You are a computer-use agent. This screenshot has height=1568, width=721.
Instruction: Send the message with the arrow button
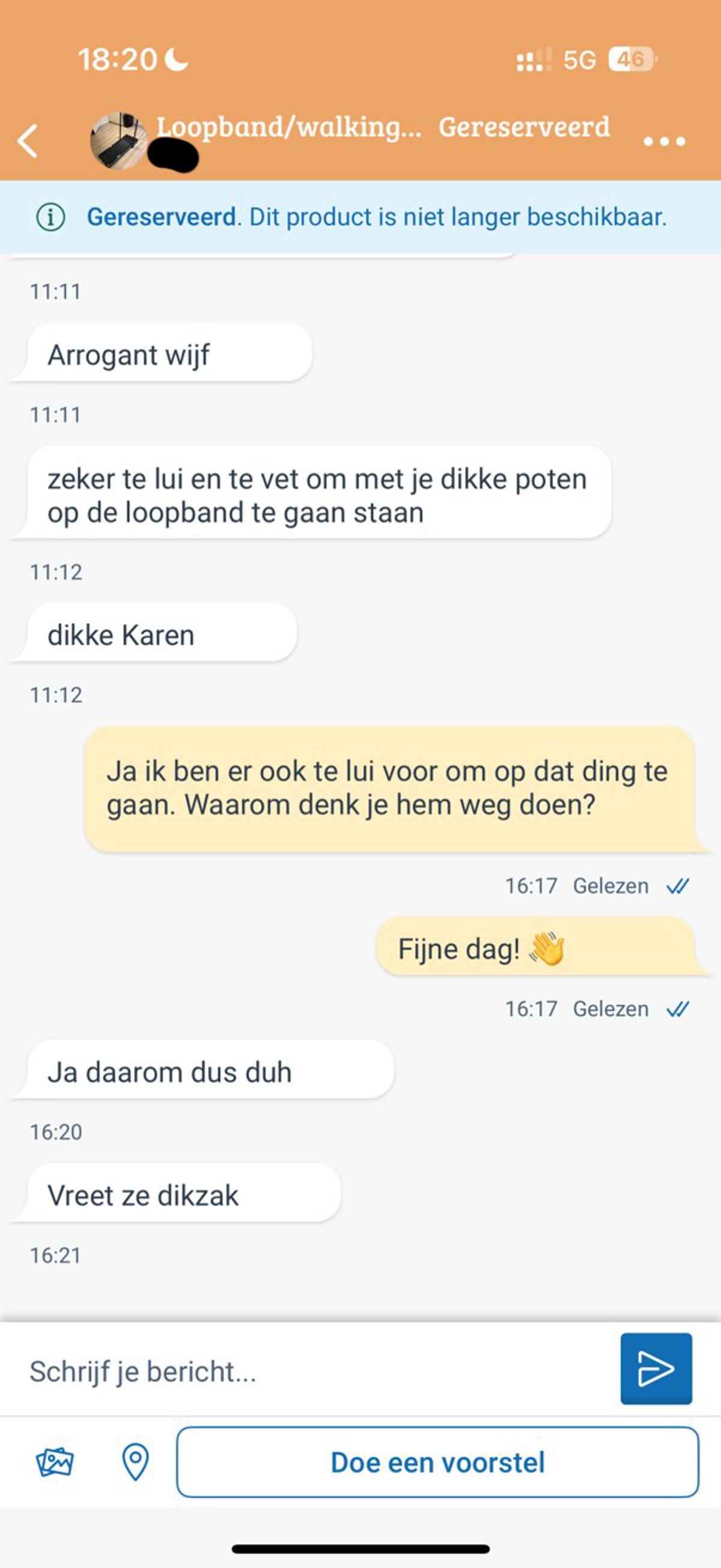tap(656, 1369)
